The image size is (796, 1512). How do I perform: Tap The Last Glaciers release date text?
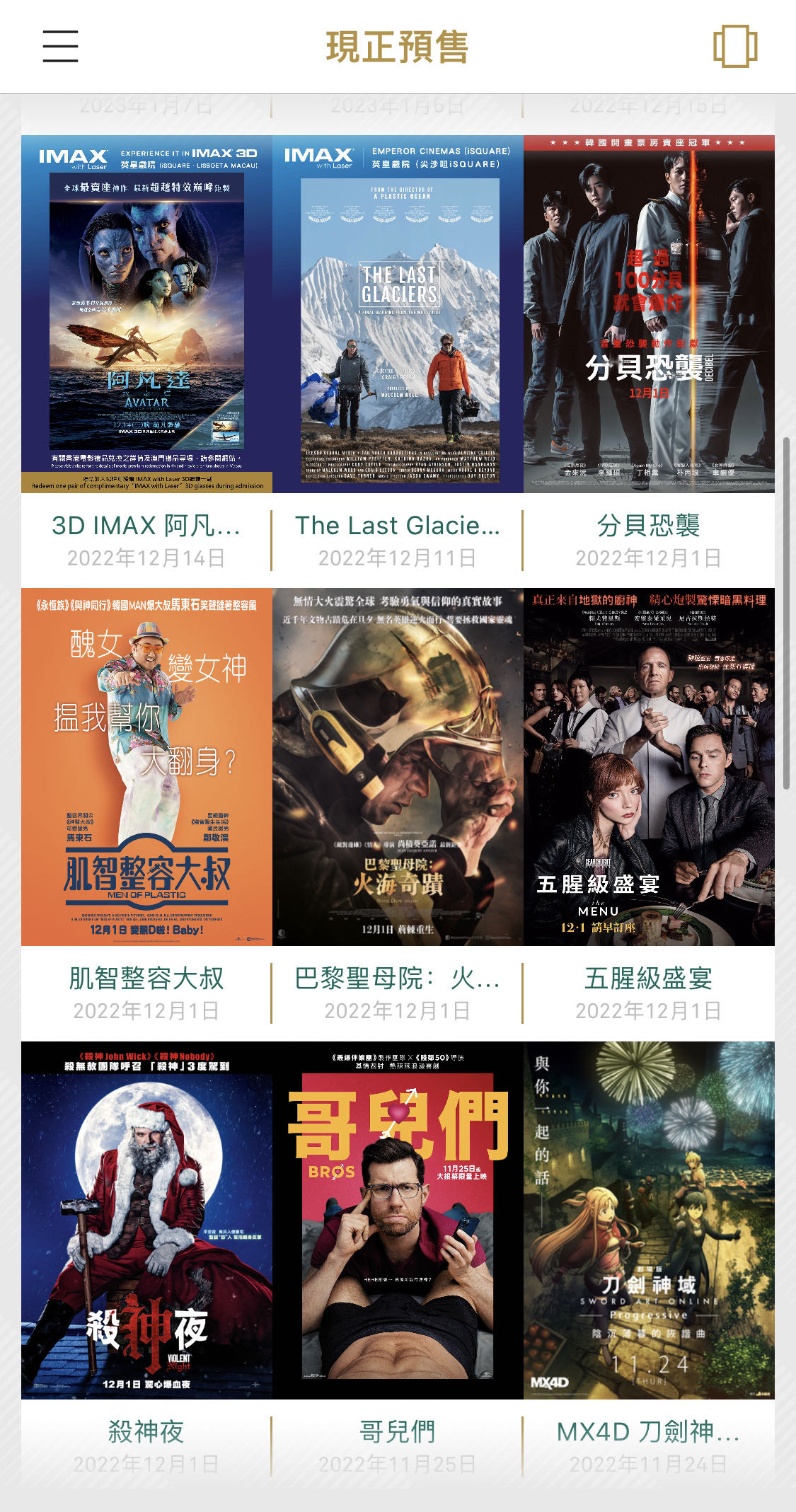pyautogui.click(x=398, y=558)
